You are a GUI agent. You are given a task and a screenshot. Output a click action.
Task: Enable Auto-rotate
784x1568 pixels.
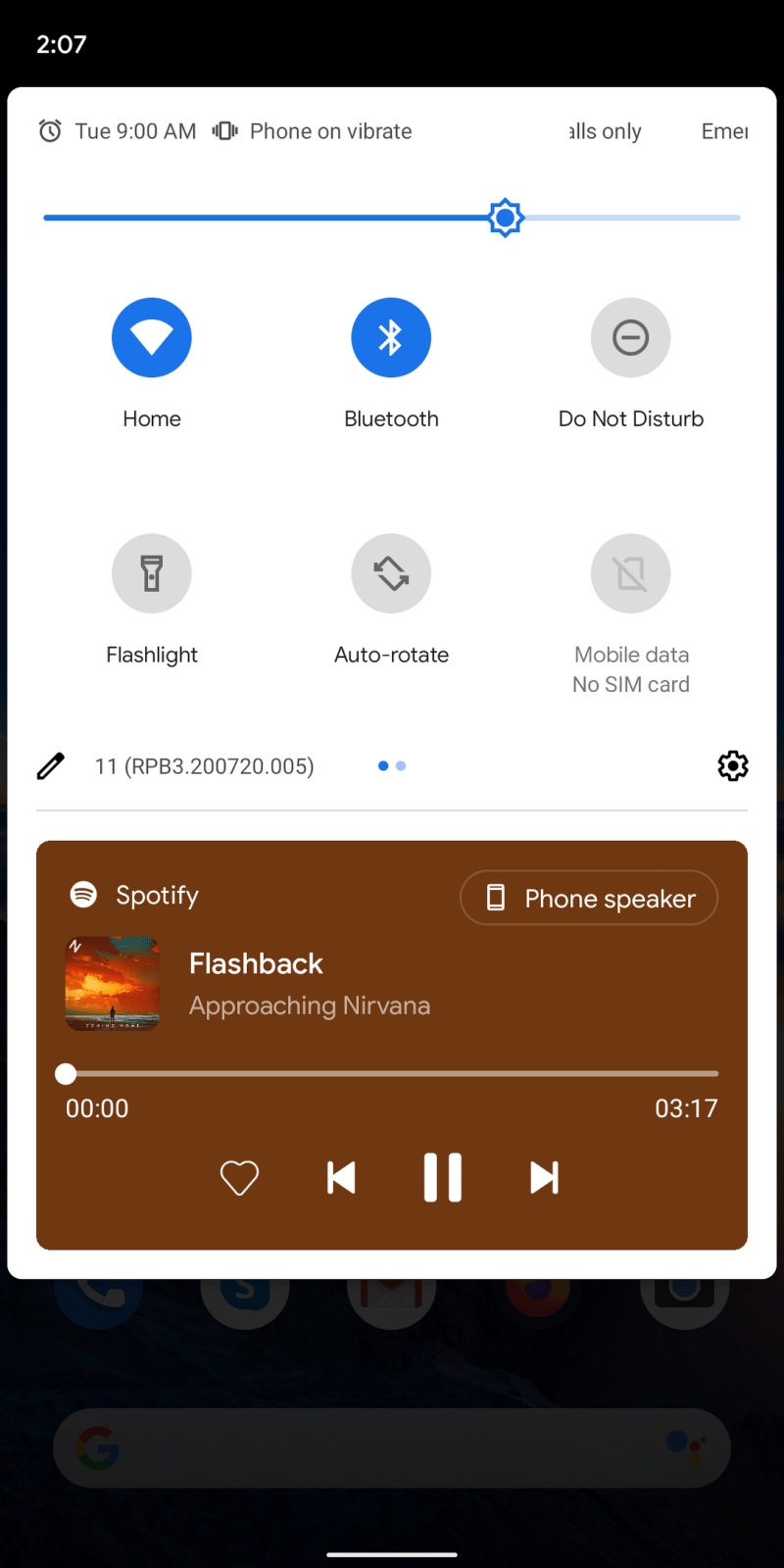[x=391, y=573]
